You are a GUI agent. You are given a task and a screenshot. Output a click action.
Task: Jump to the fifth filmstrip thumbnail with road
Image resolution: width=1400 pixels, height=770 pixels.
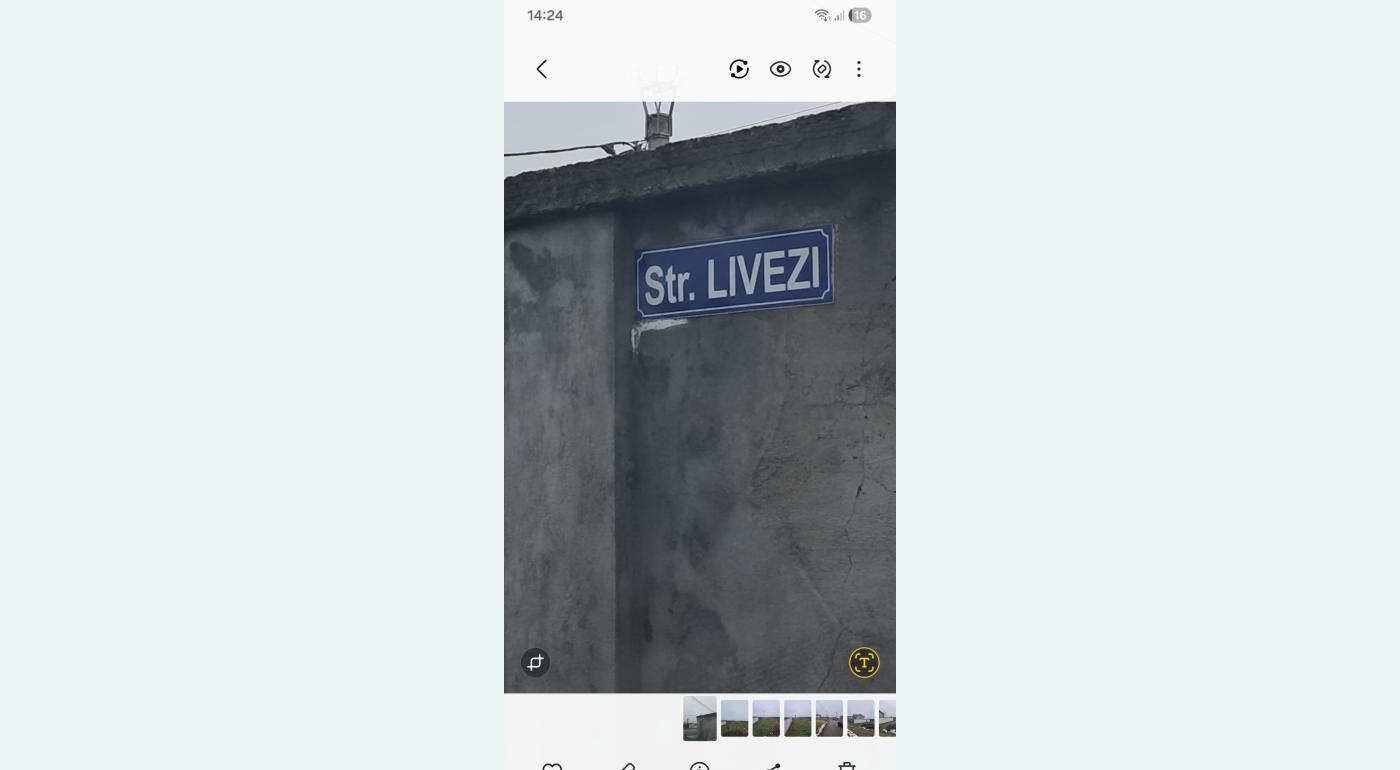[829, 718]
